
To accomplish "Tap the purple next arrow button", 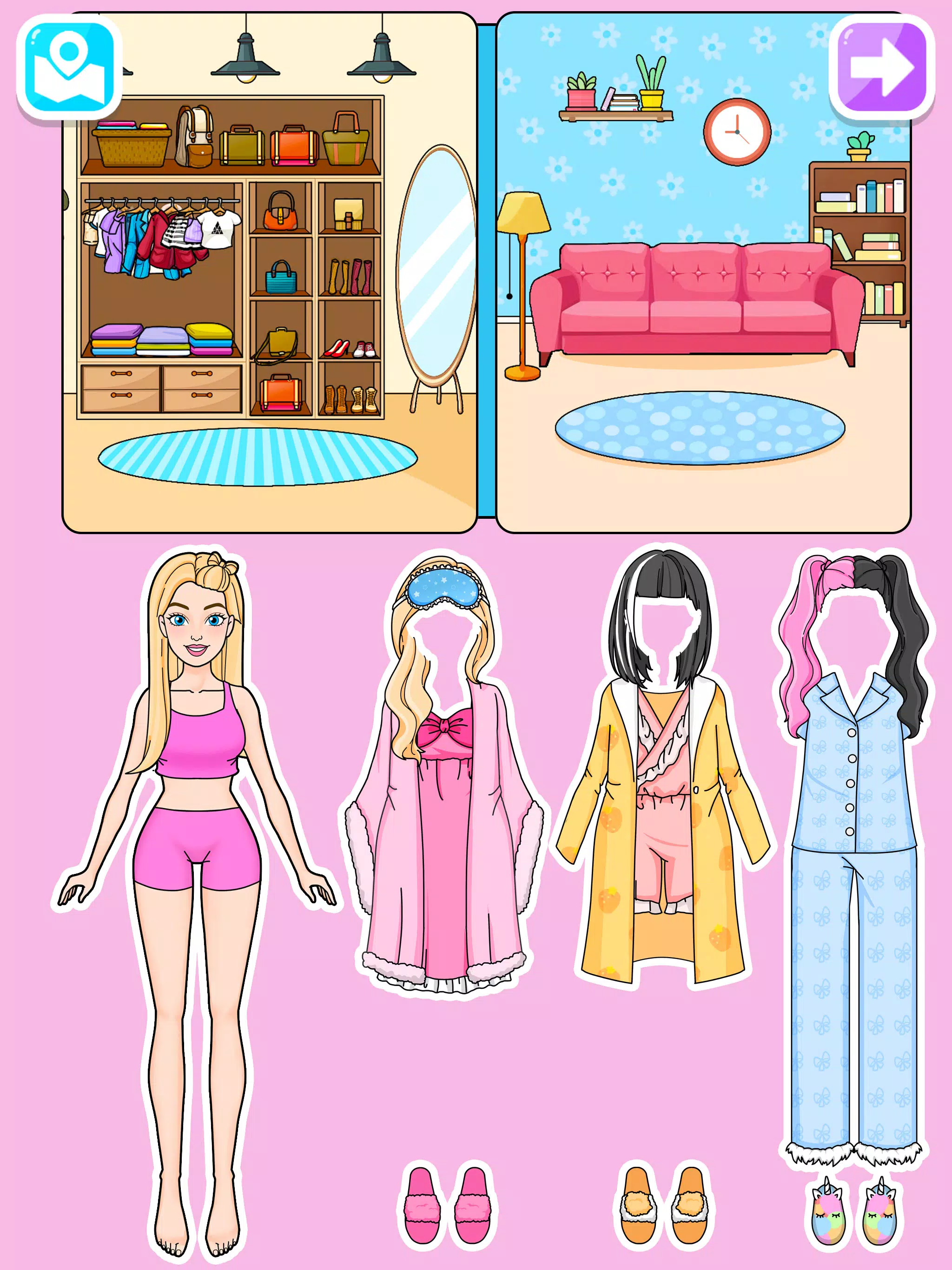I will [881, 67].
